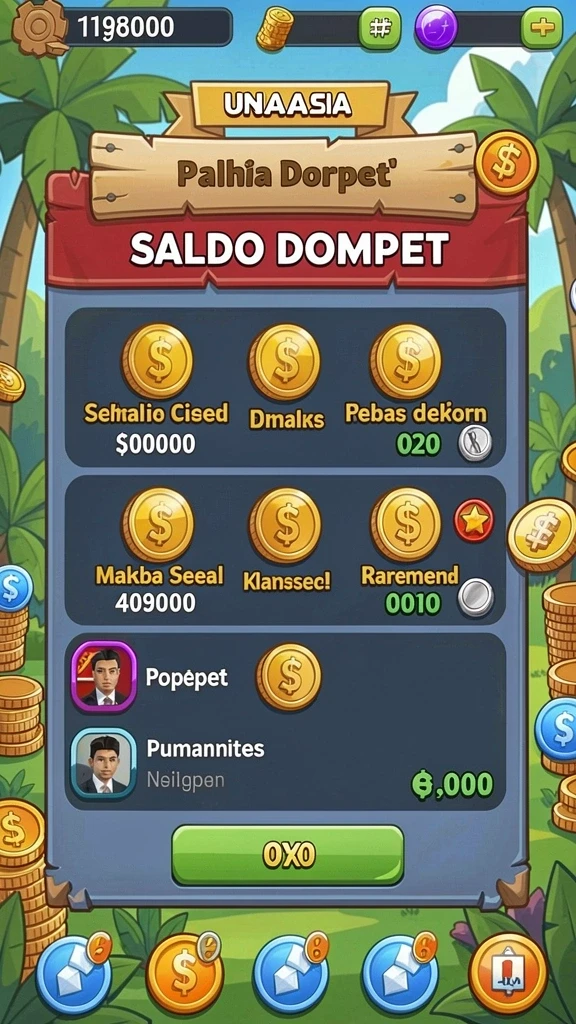This screenshot has height=1024, width=576.
Task: Open the orange button at the bottom right
Action: [508, 974]
